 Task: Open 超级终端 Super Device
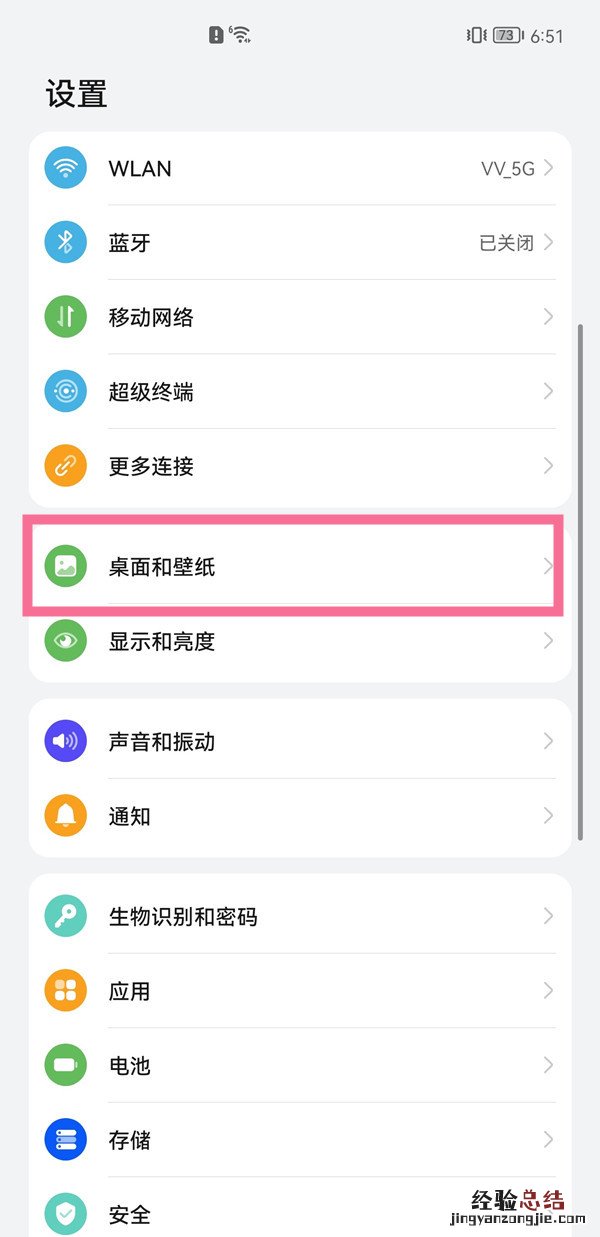pyautogui.click(x=300, y=392)
